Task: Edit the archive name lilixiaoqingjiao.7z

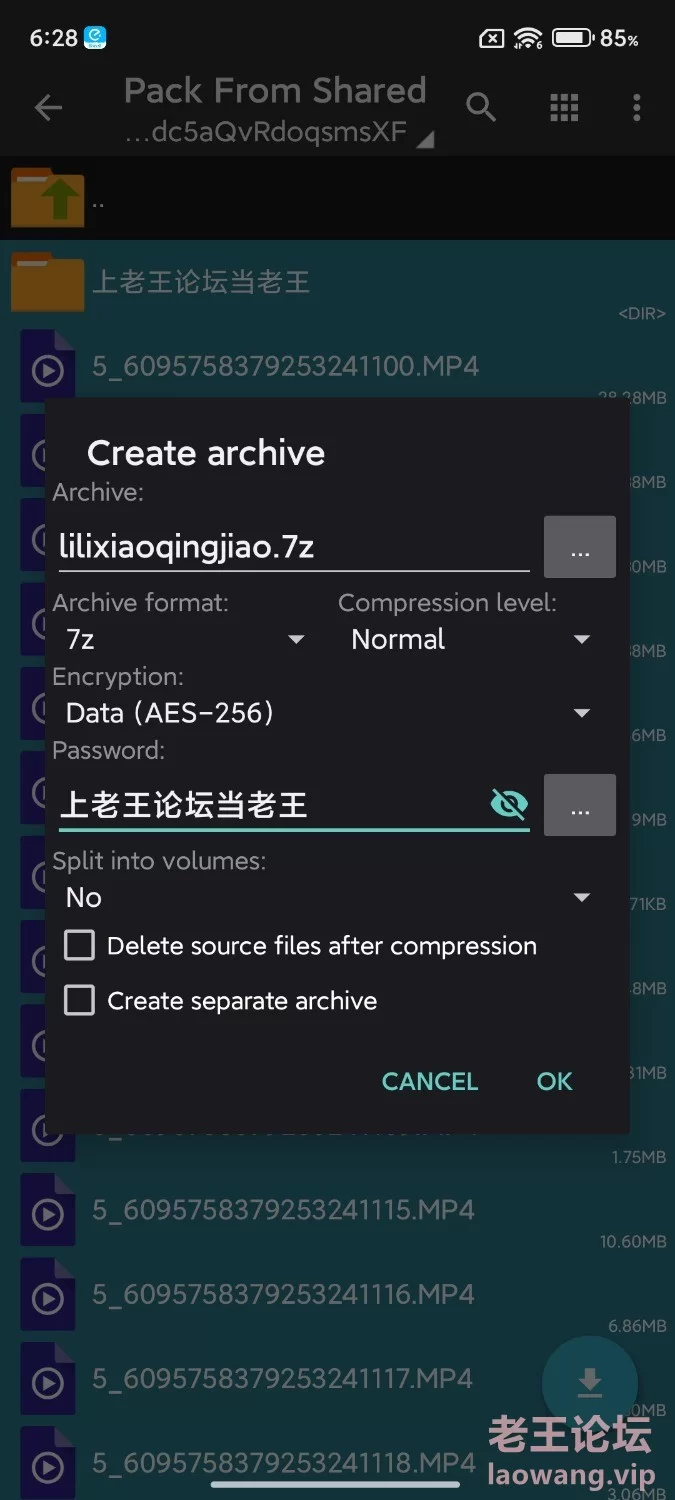Action: (294, 547)
